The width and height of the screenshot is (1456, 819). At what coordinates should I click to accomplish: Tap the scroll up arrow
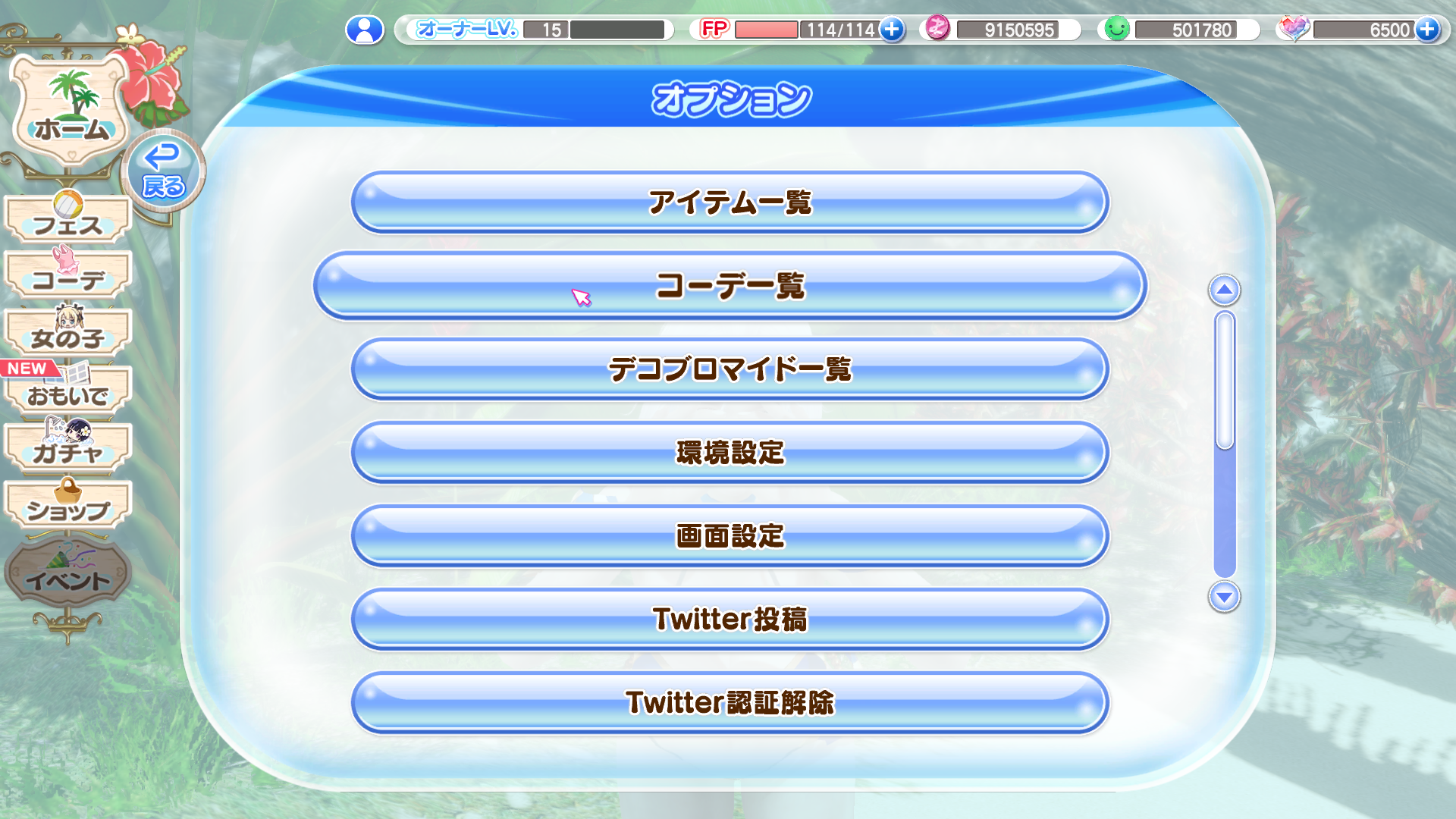(1224, 290)
